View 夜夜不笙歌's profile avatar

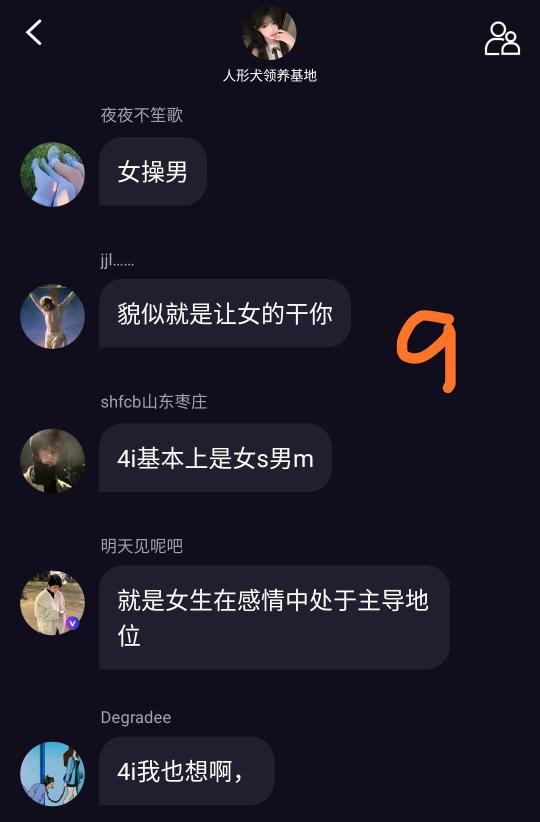(x=52, y=174)
